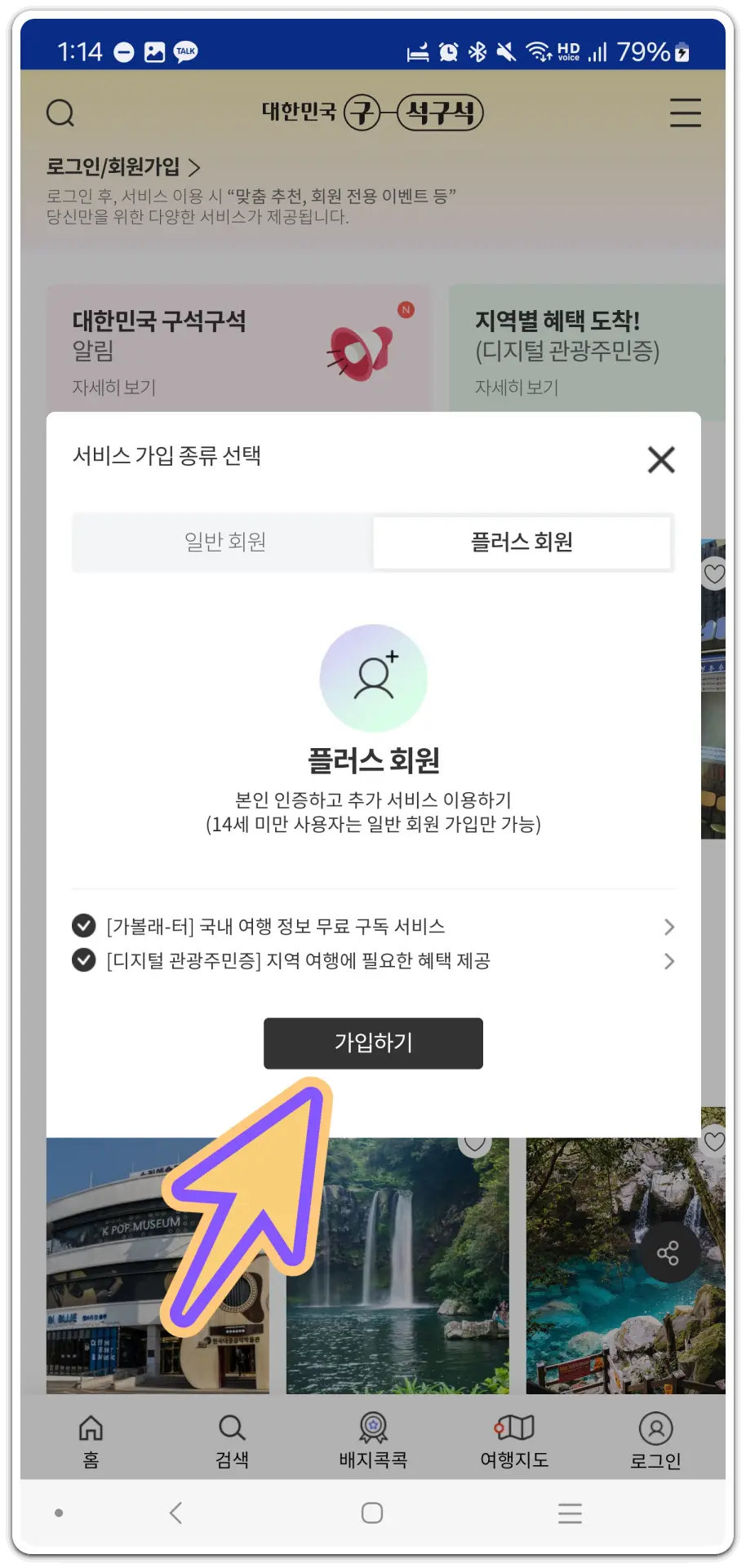Tap the share icon on the waterfall photo
Viewport: 746px width, 1568px height.
669,1253
